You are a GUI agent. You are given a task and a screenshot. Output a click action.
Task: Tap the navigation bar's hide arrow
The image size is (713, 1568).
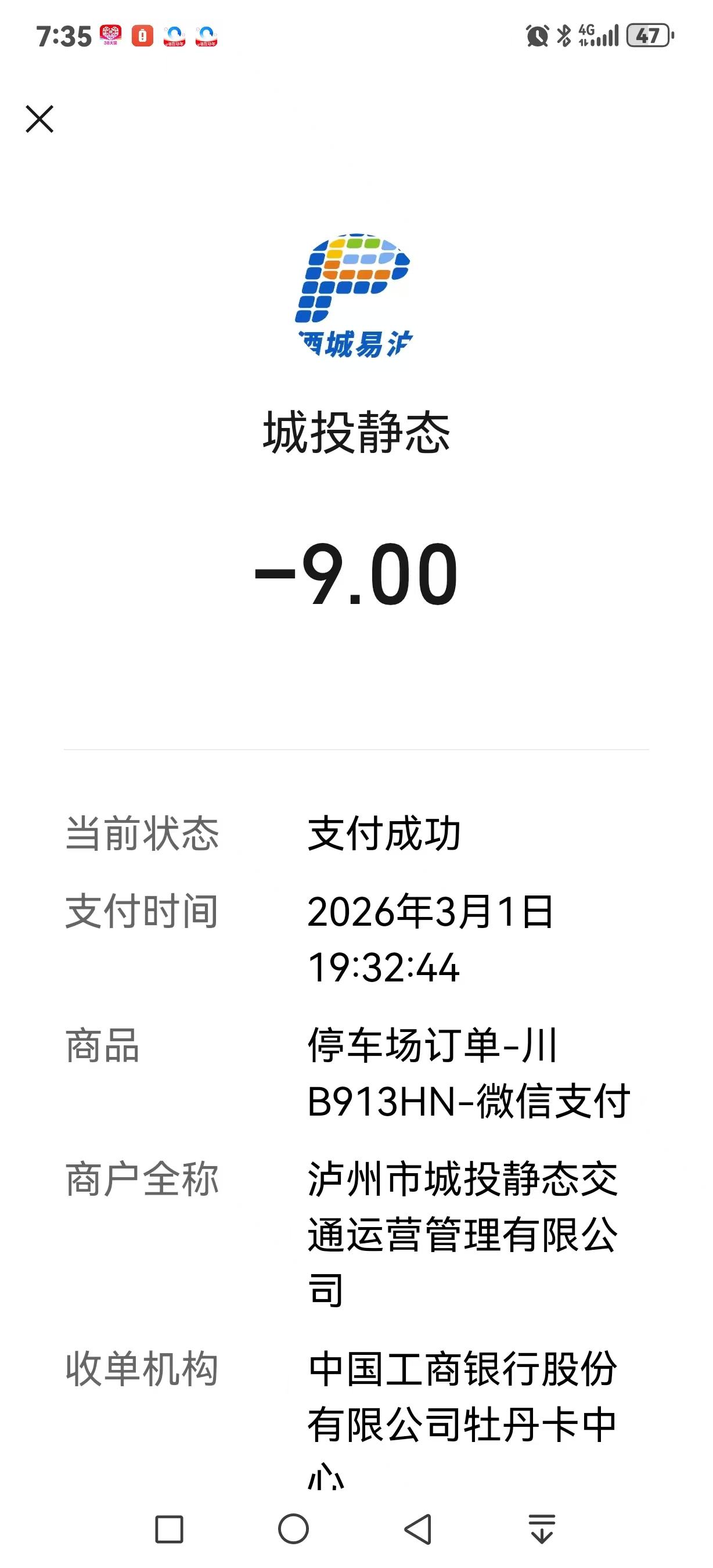coord(542,1529)
